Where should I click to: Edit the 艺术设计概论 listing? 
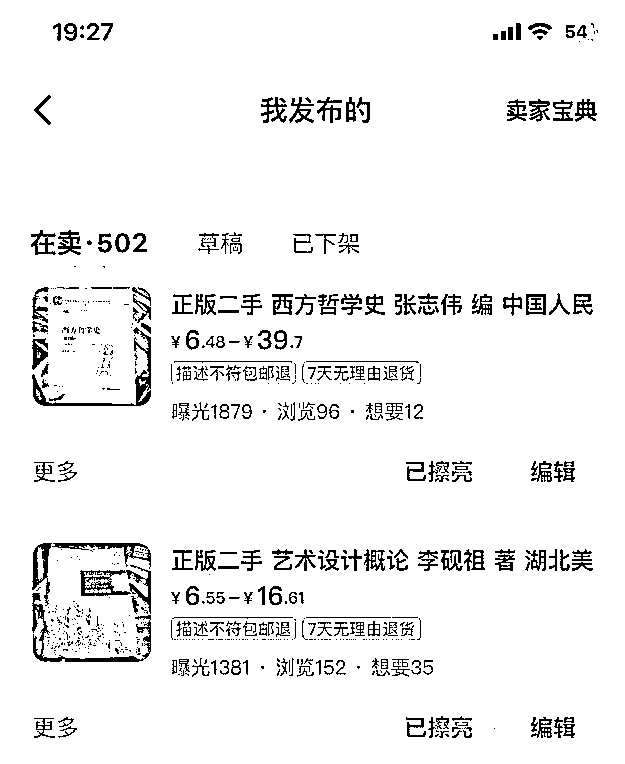click(x=553, y=728)
